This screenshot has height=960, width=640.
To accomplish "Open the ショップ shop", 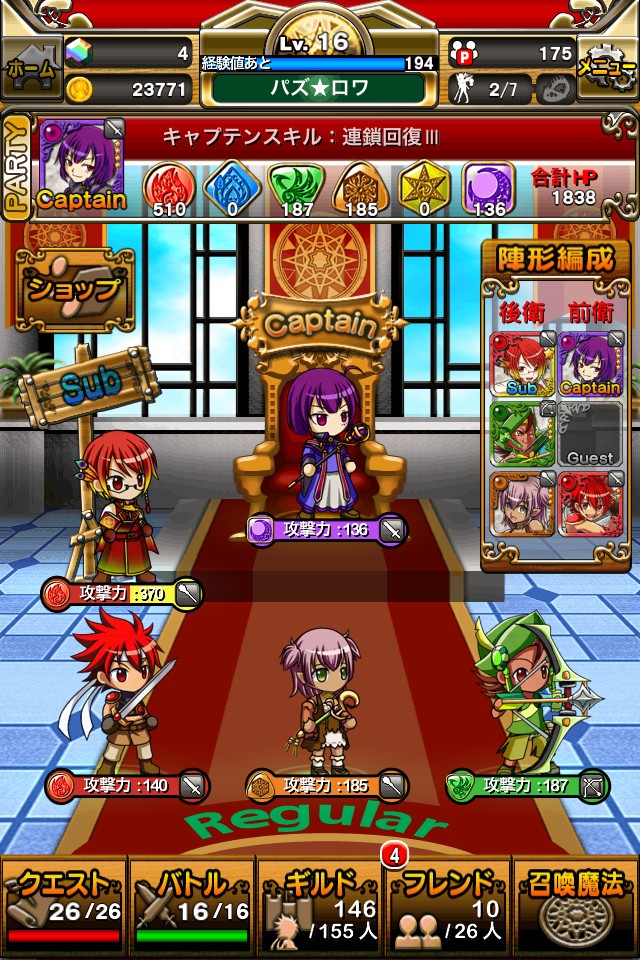I will [x=74, y=290].
